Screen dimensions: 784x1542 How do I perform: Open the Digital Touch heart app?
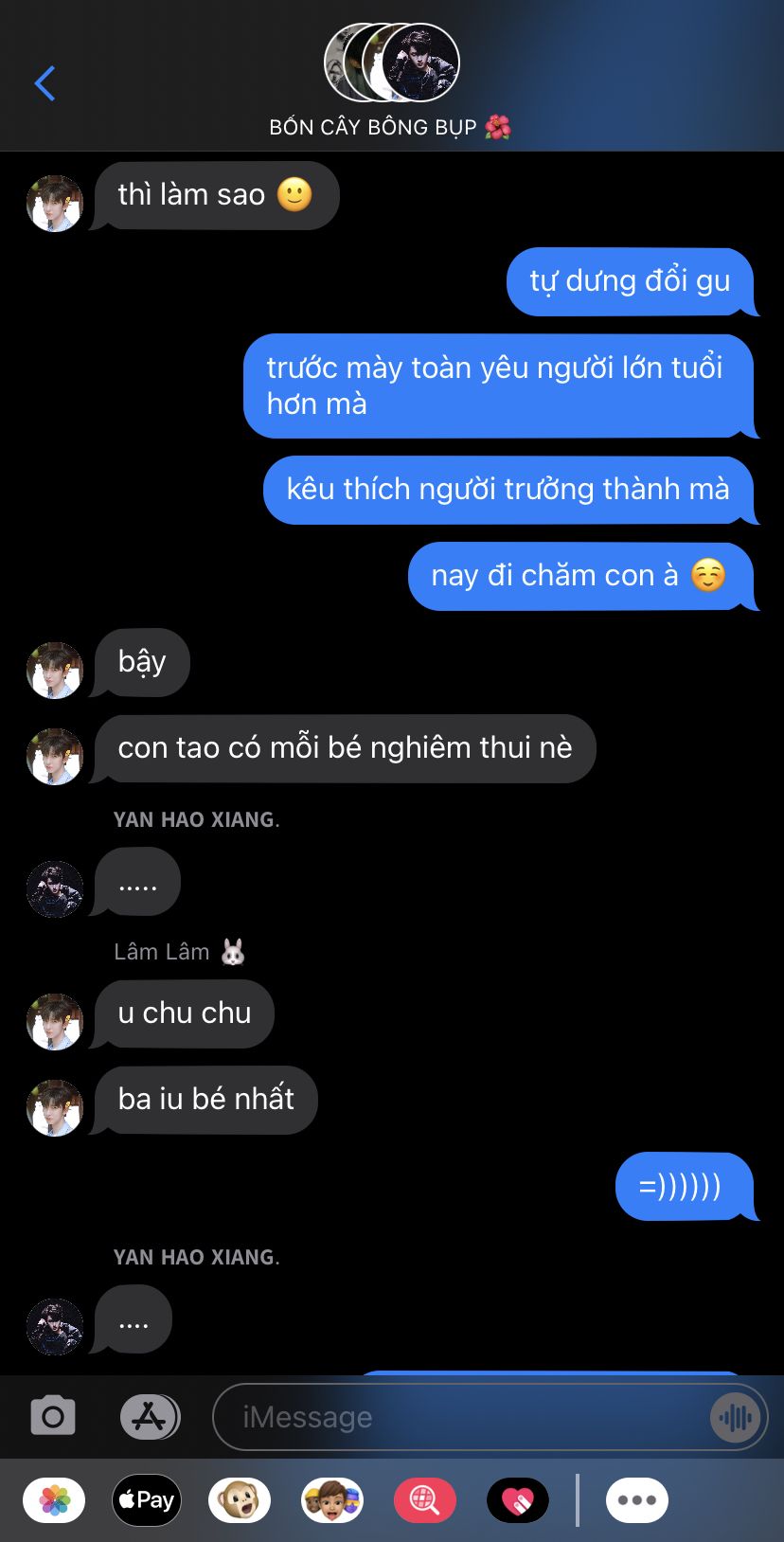pos(517,1500)
